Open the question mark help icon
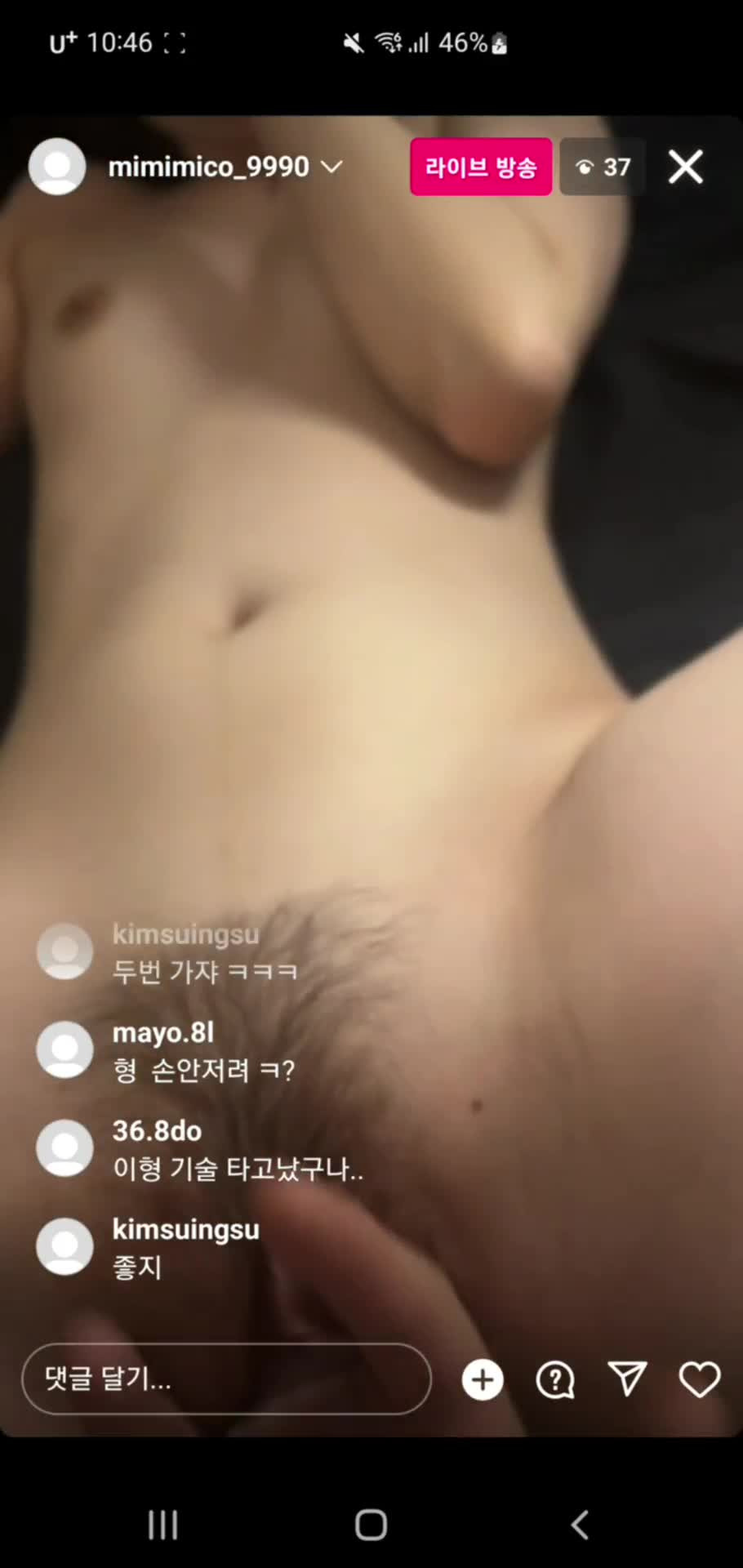This screenshot has width=743, height=1568. [x=554, y=1379]
